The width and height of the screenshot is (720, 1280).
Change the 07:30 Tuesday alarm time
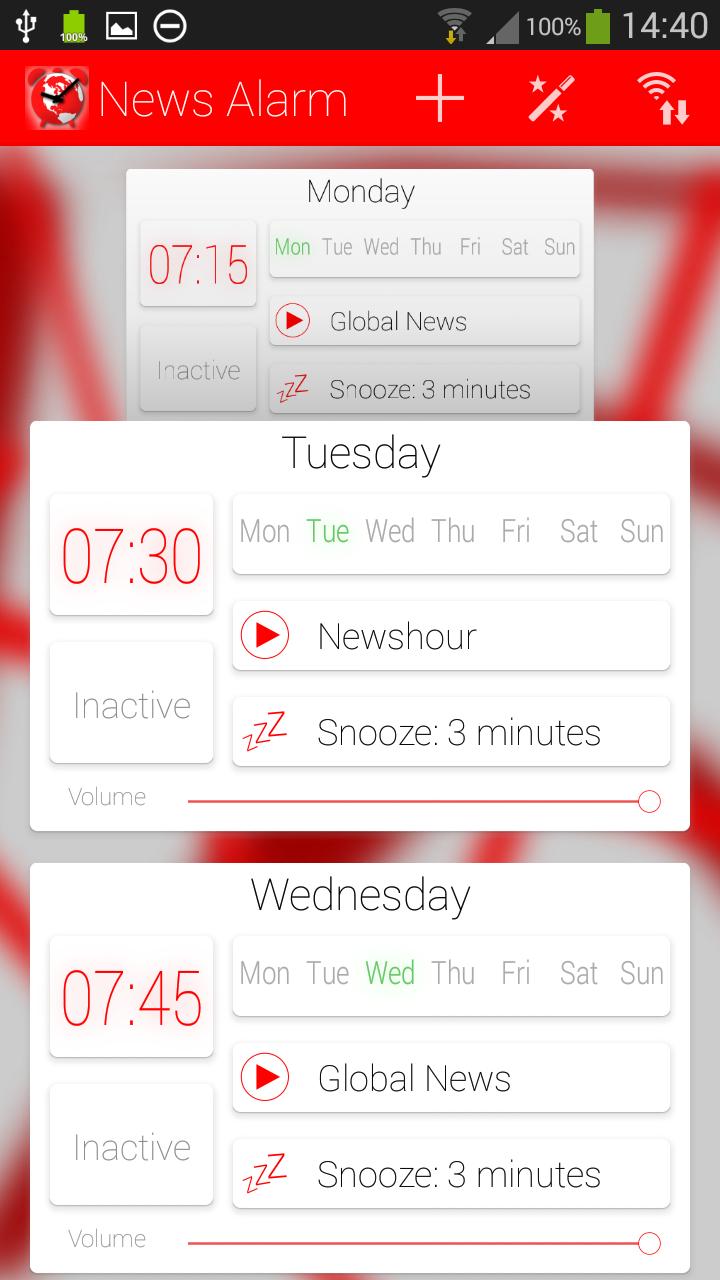pyautogui.click(x=132, y=555)
